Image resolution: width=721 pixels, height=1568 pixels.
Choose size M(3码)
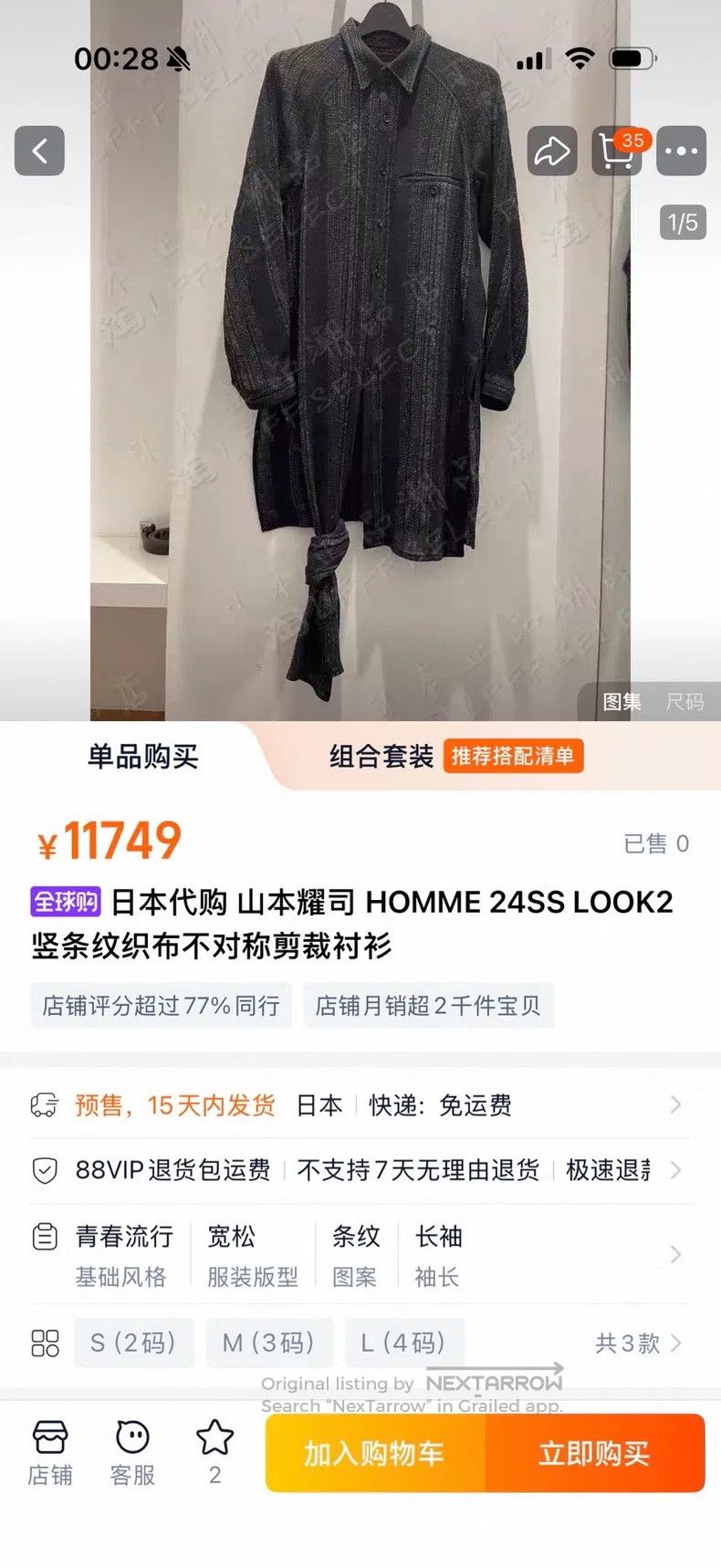tap(269, 1343)
